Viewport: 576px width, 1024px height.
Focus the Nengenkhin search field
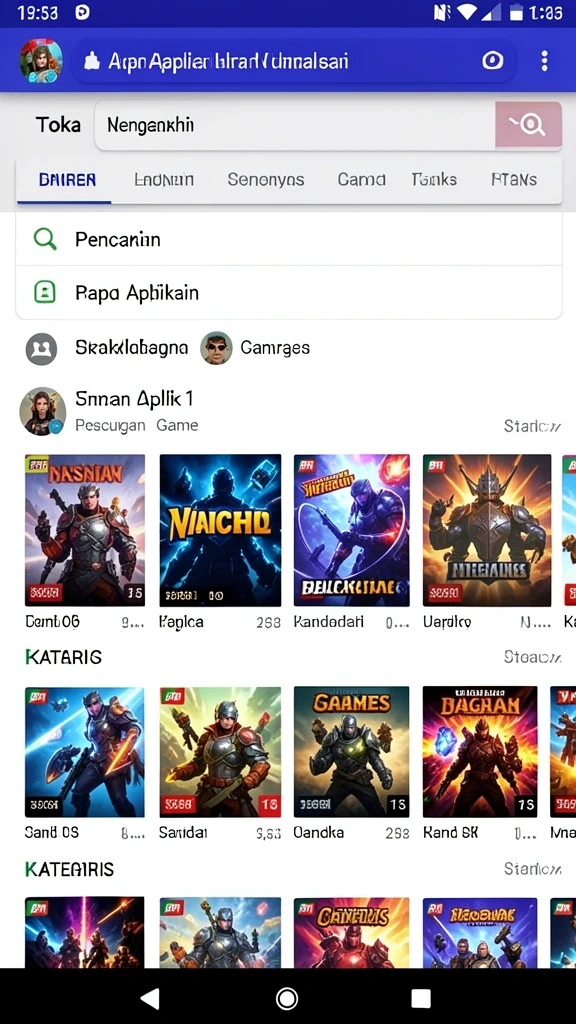(295, 125)
